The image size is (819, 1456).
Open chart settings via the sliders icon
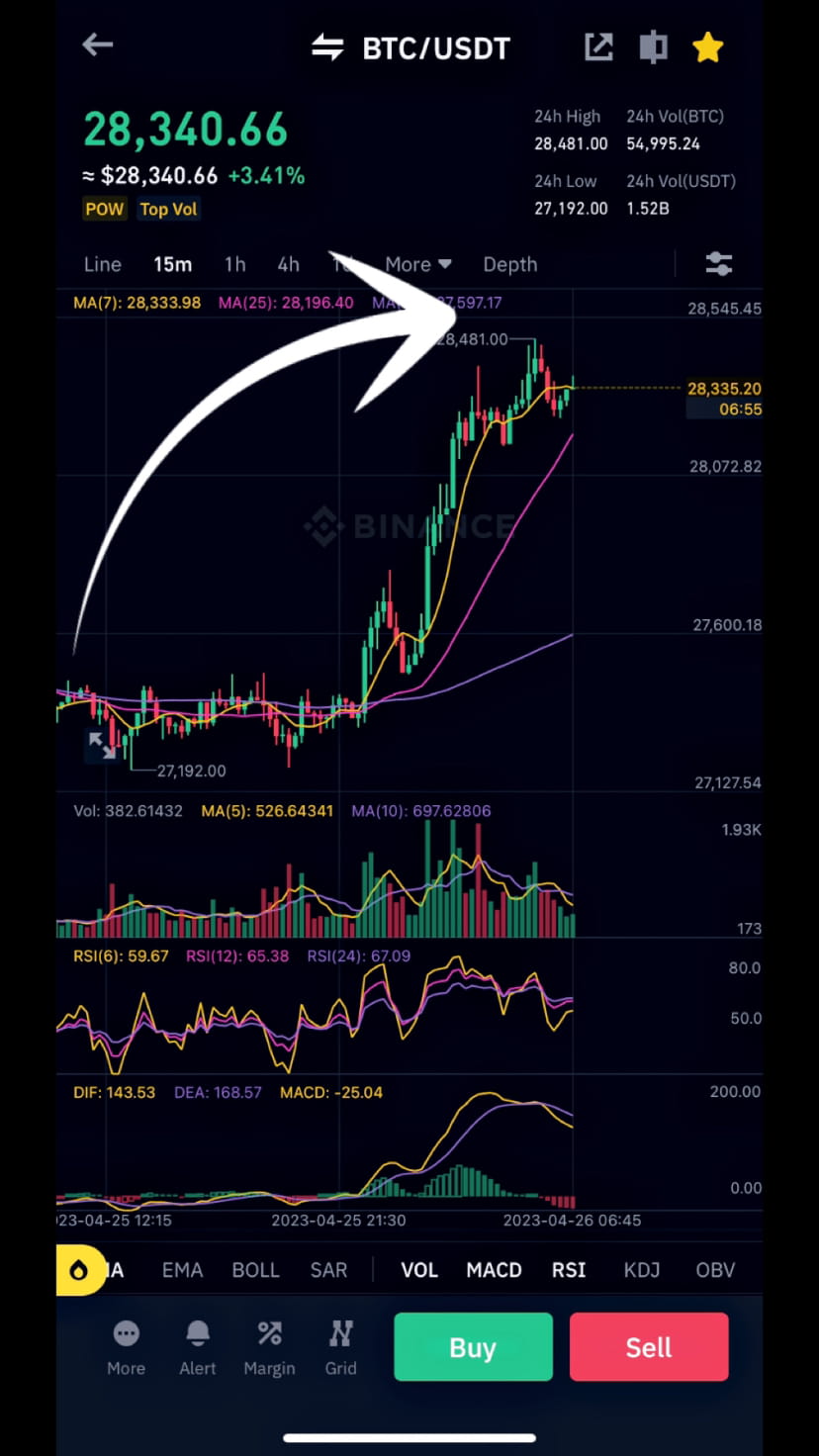tap(718, 264)
